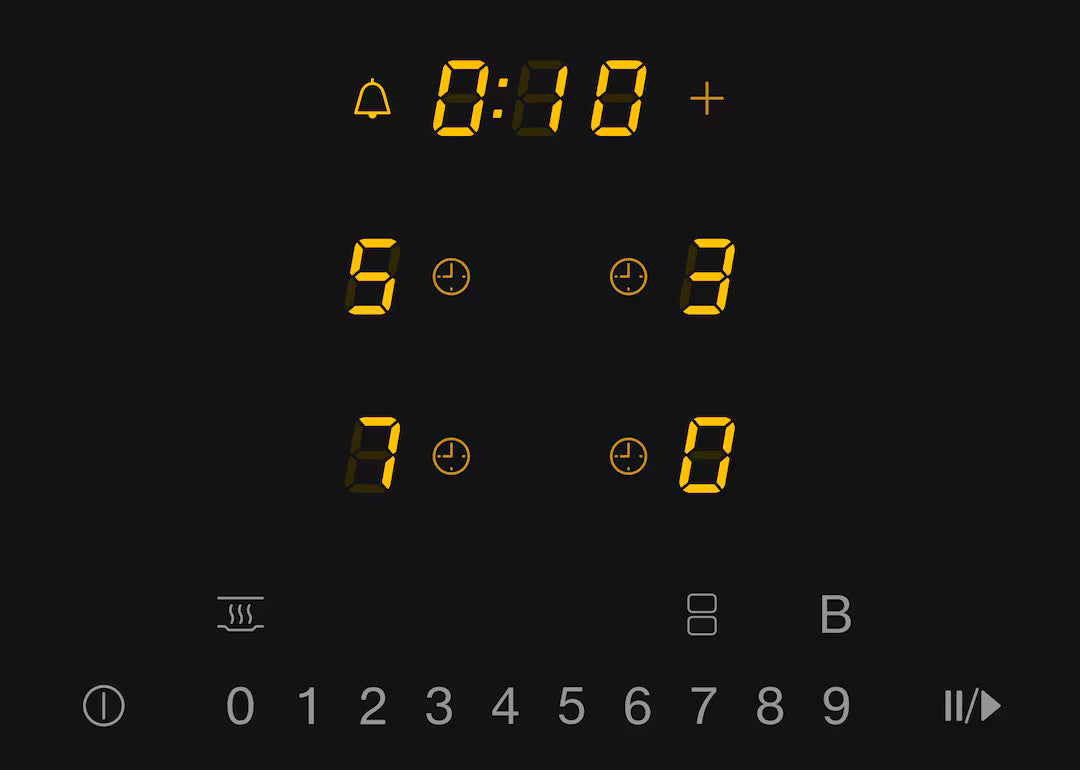Set heat level to 7
Screen dimensions: 1080x770
tap(703, 706)
